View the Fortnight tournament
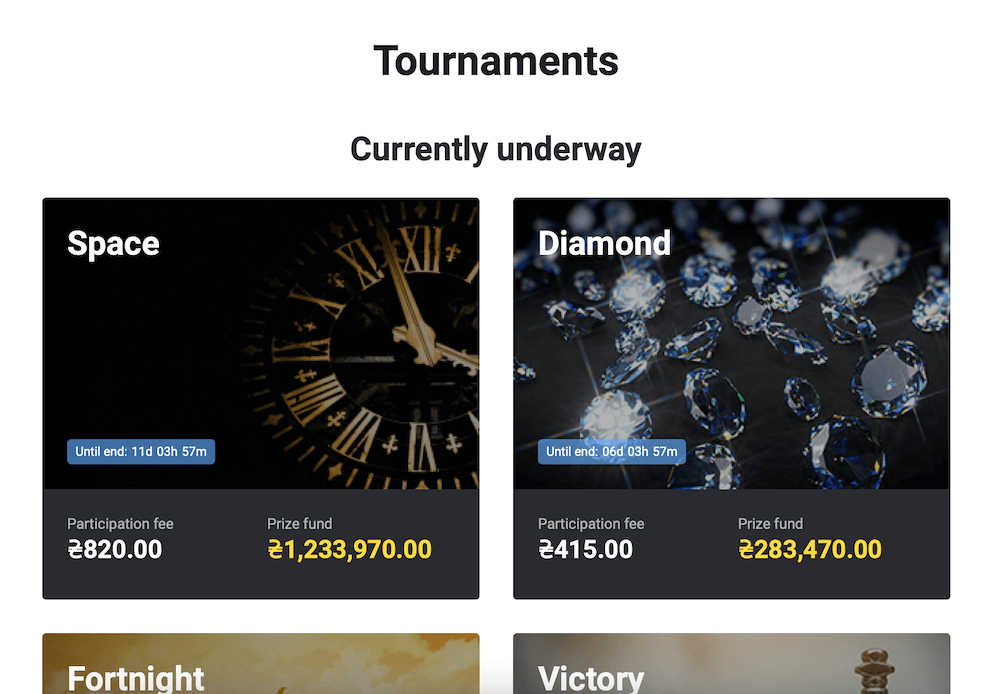The height and width of the screenshot is (694, 1000). click(x=260, y=665)
